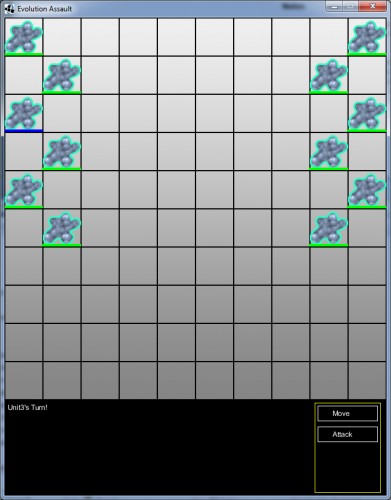
Task: Close the Evolution Assault window
Action: [373, 6]
